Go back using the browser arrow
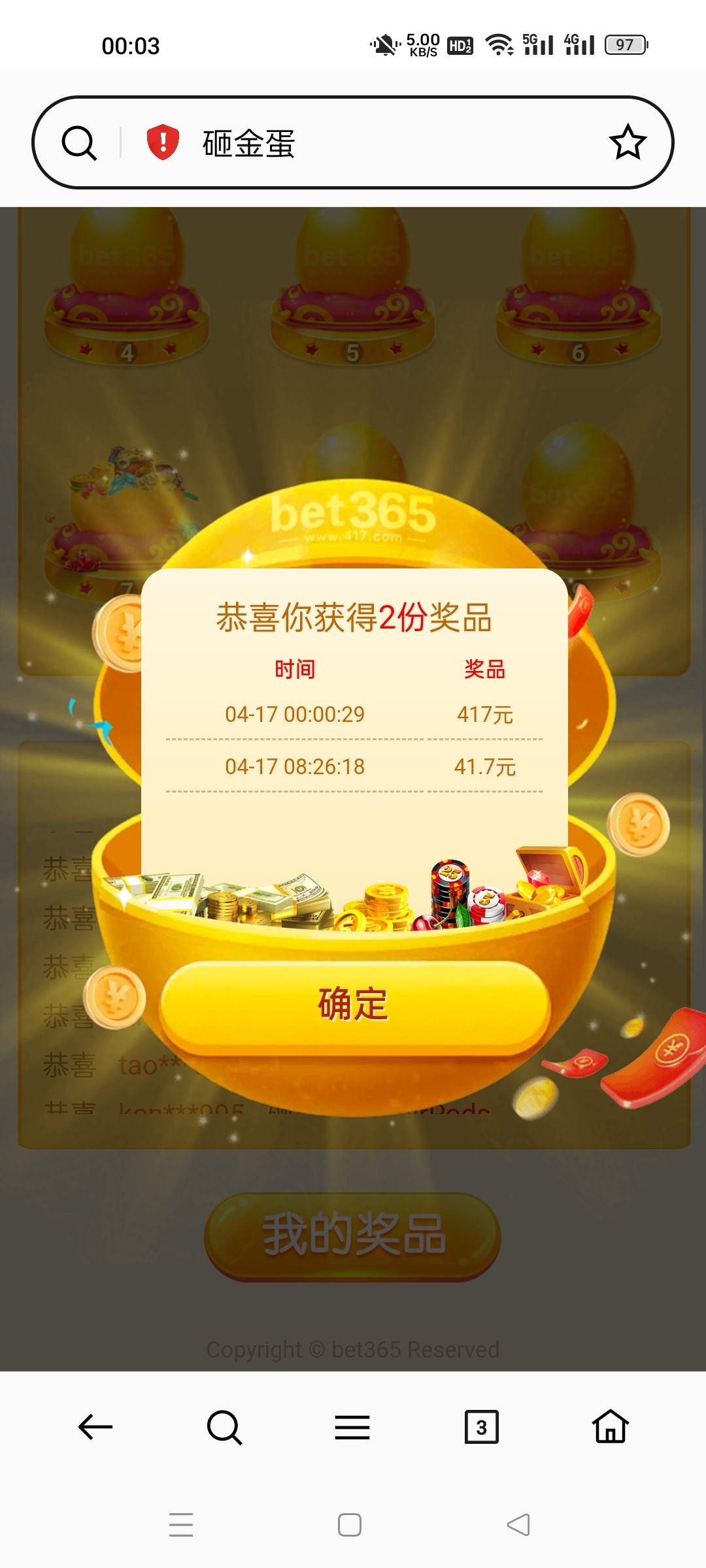The height and width of the screenshot is (1568, 706). tap(95, 1427)
